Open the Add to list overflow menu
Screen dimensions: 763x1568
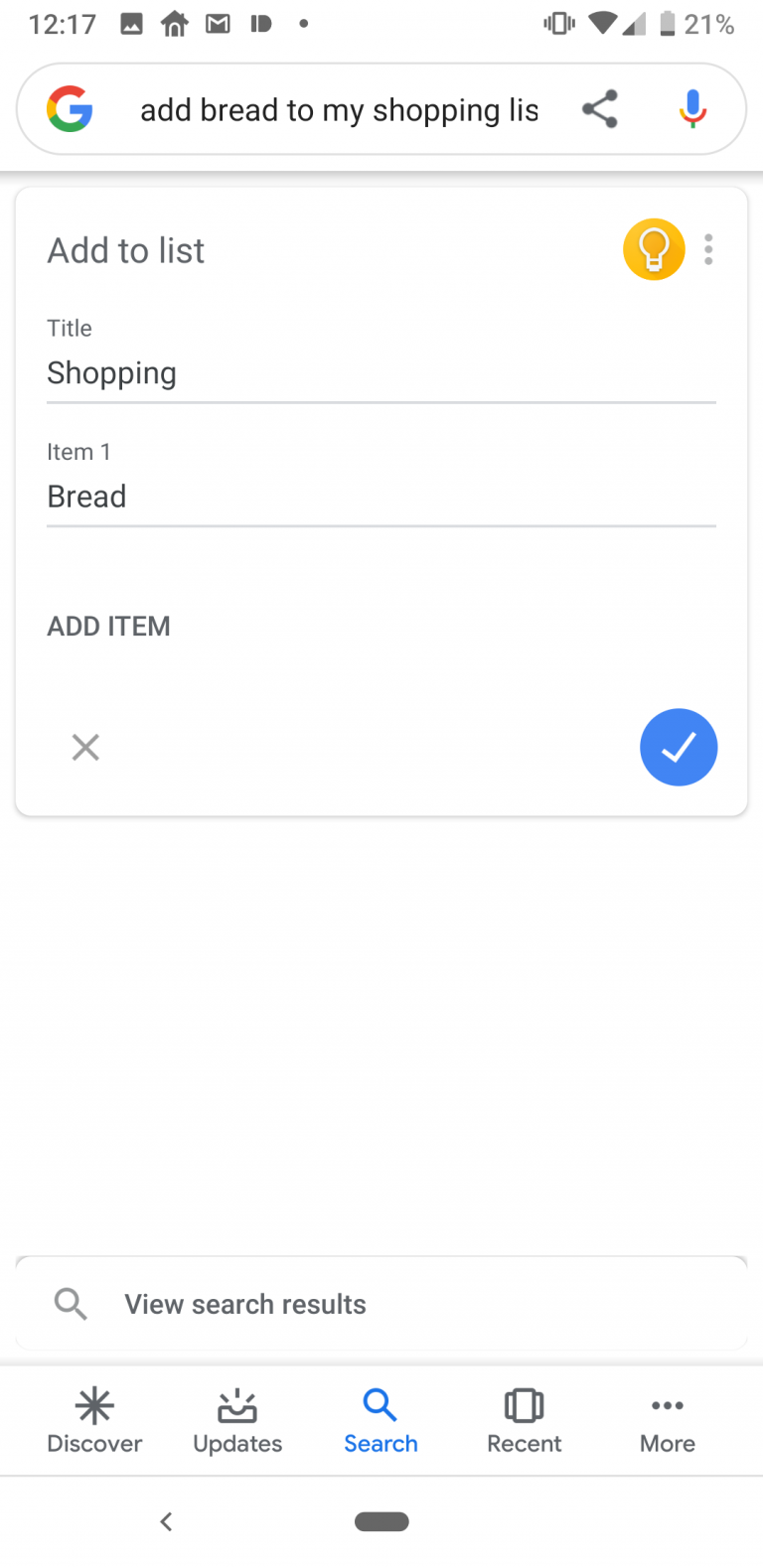(x=708, y=249)
